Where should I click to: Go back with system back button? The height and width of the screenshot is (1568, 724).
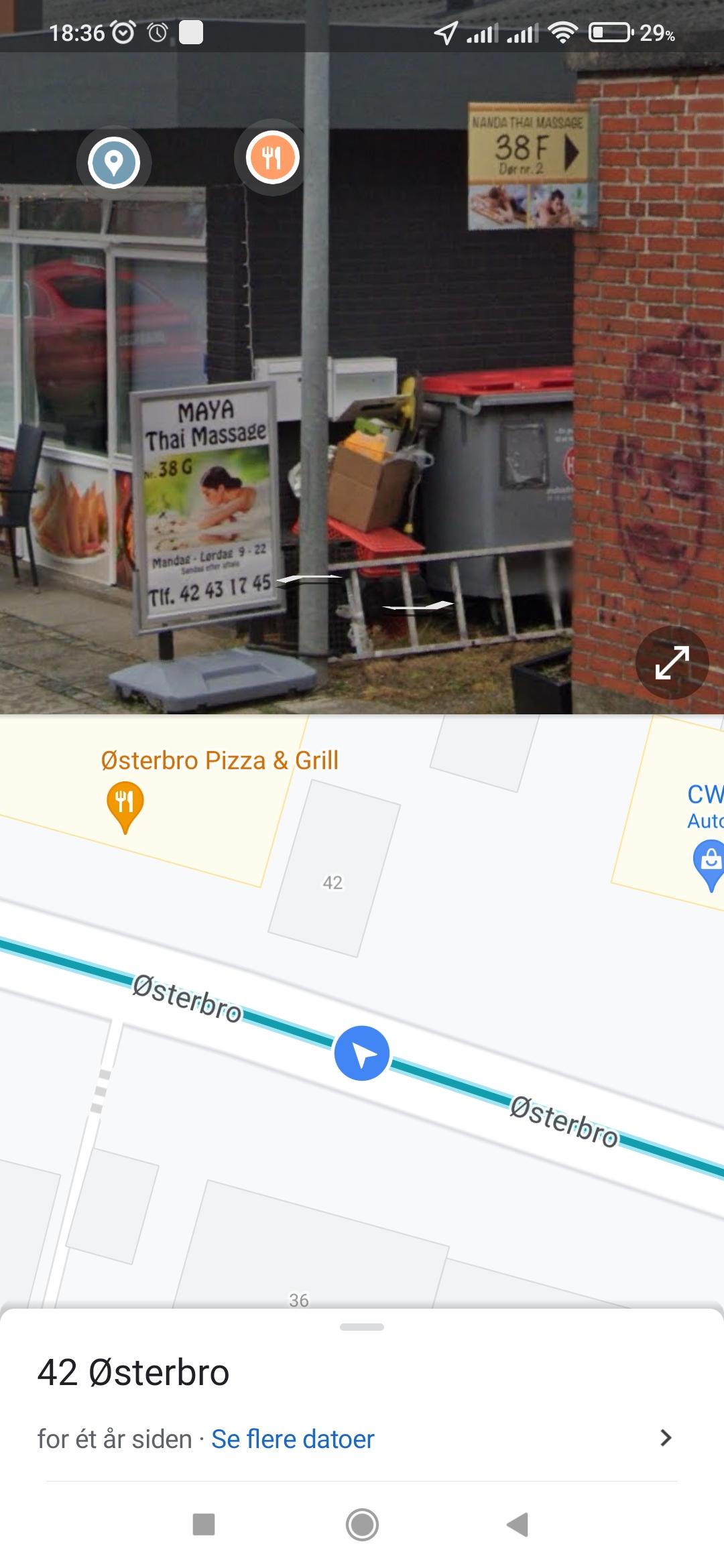point(518,1524)
